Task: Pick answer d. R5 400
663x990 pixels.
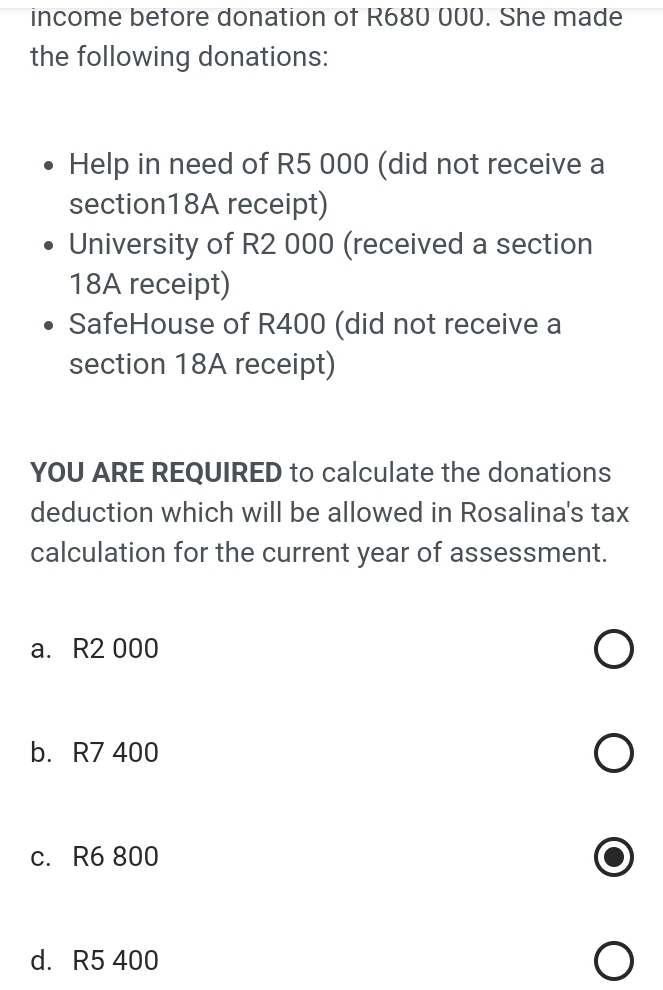Action: pyautogui.click(x=613, y=961)
